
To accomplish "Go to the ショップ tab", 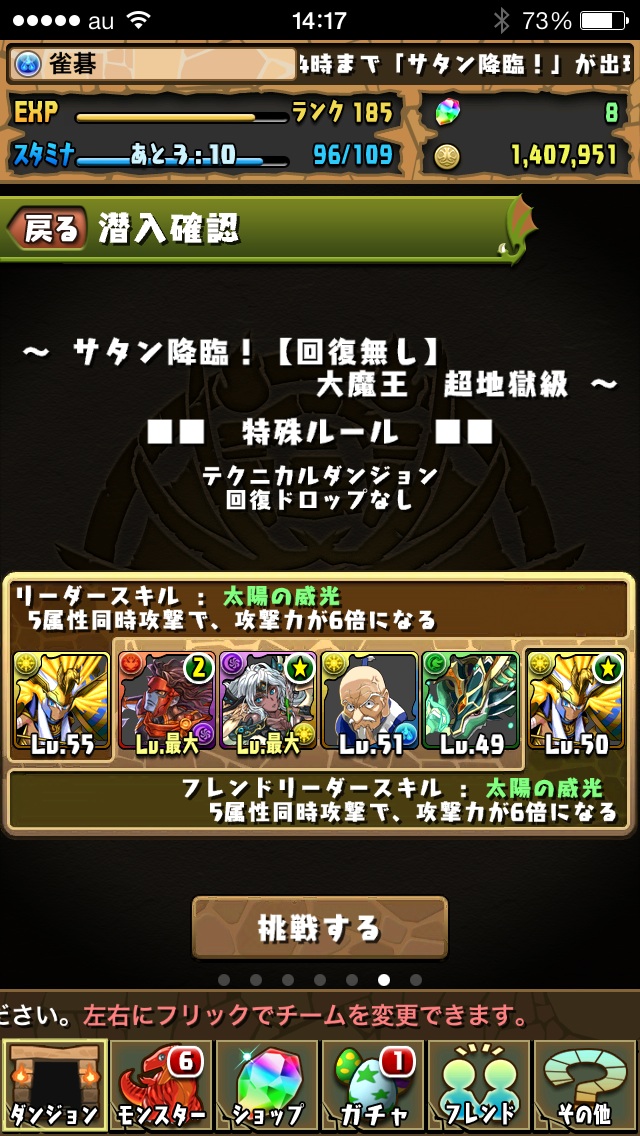I will click(266, 1085).
